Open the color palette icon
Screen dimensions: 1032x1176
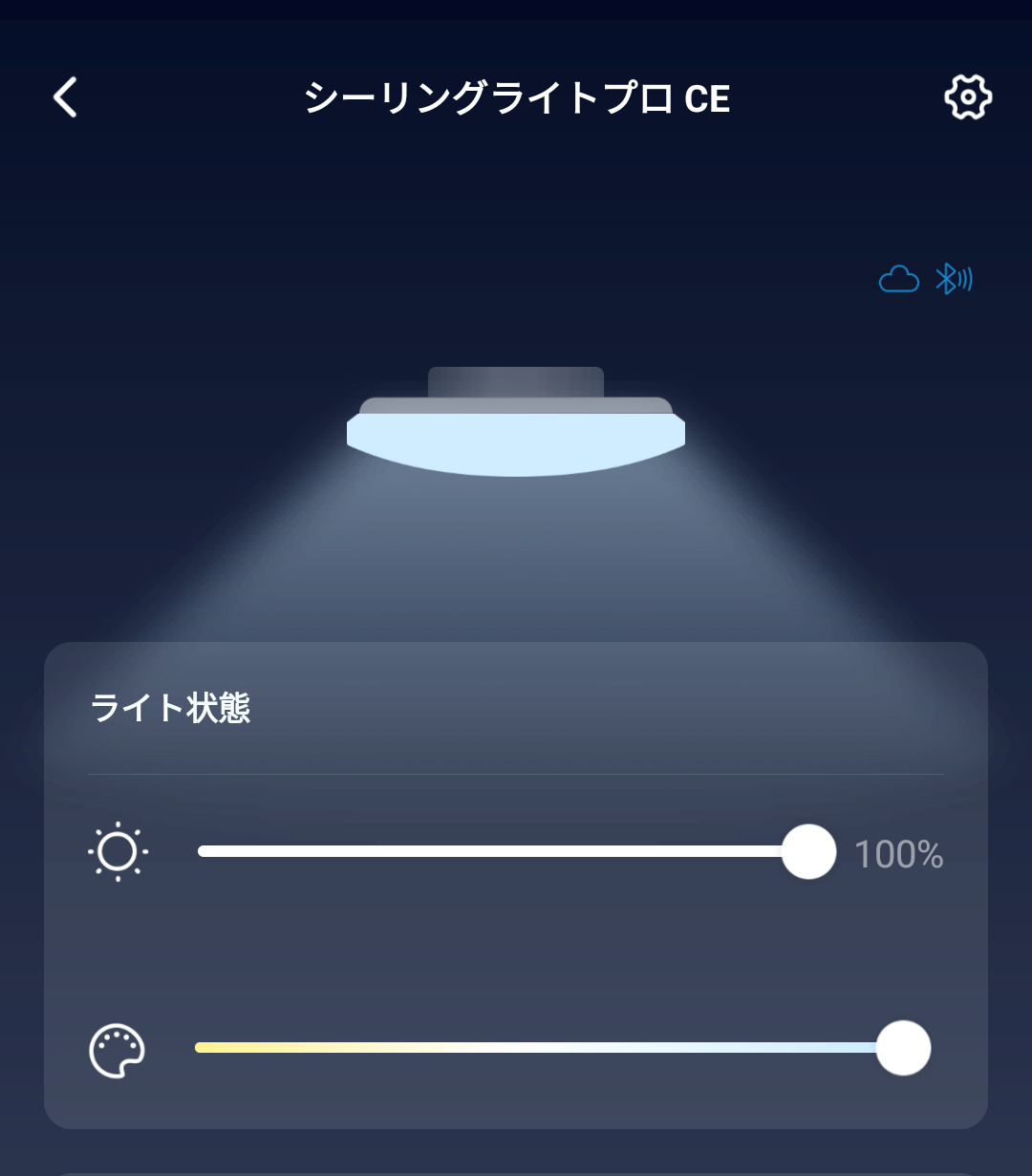click(118, 1049)
